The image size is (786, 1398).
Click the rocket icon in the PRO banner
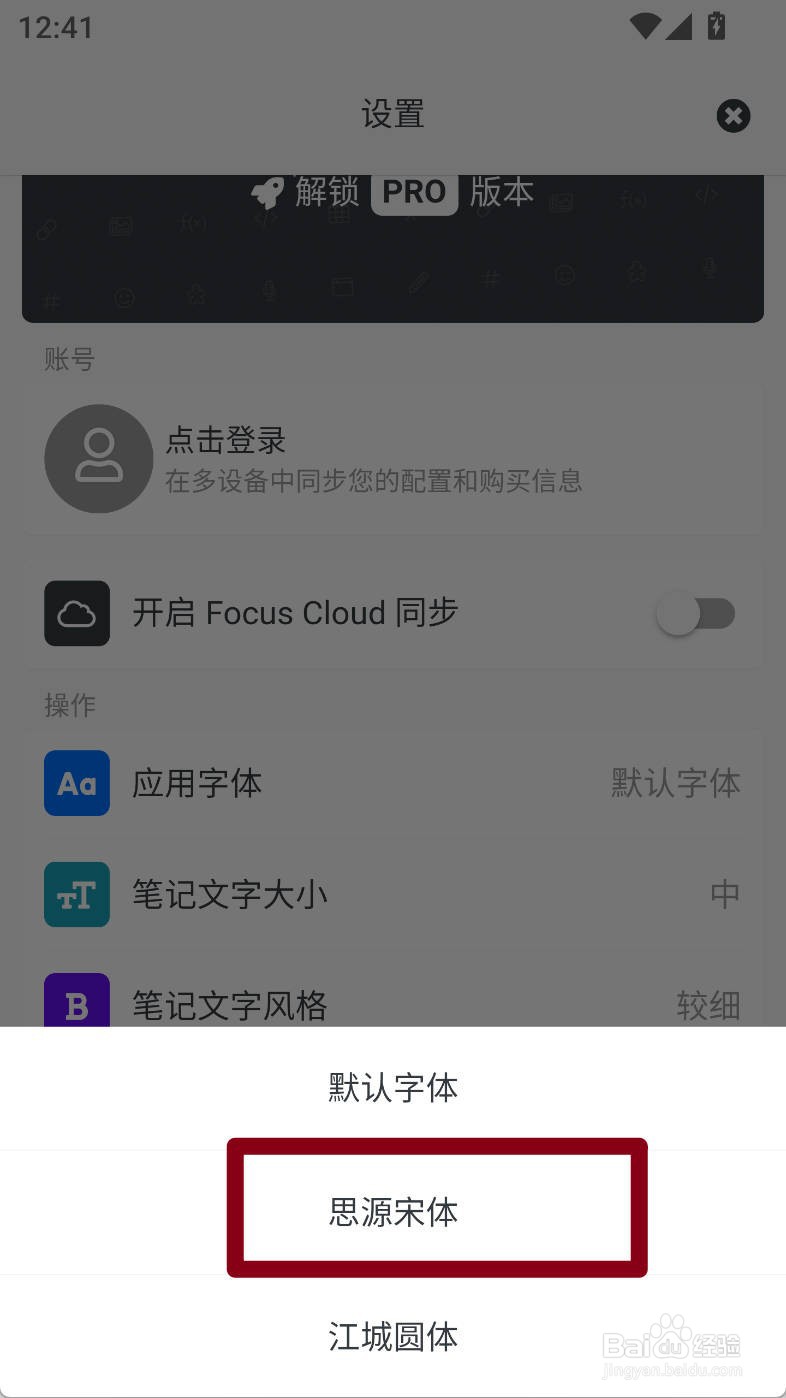click(x=266, y=192)
